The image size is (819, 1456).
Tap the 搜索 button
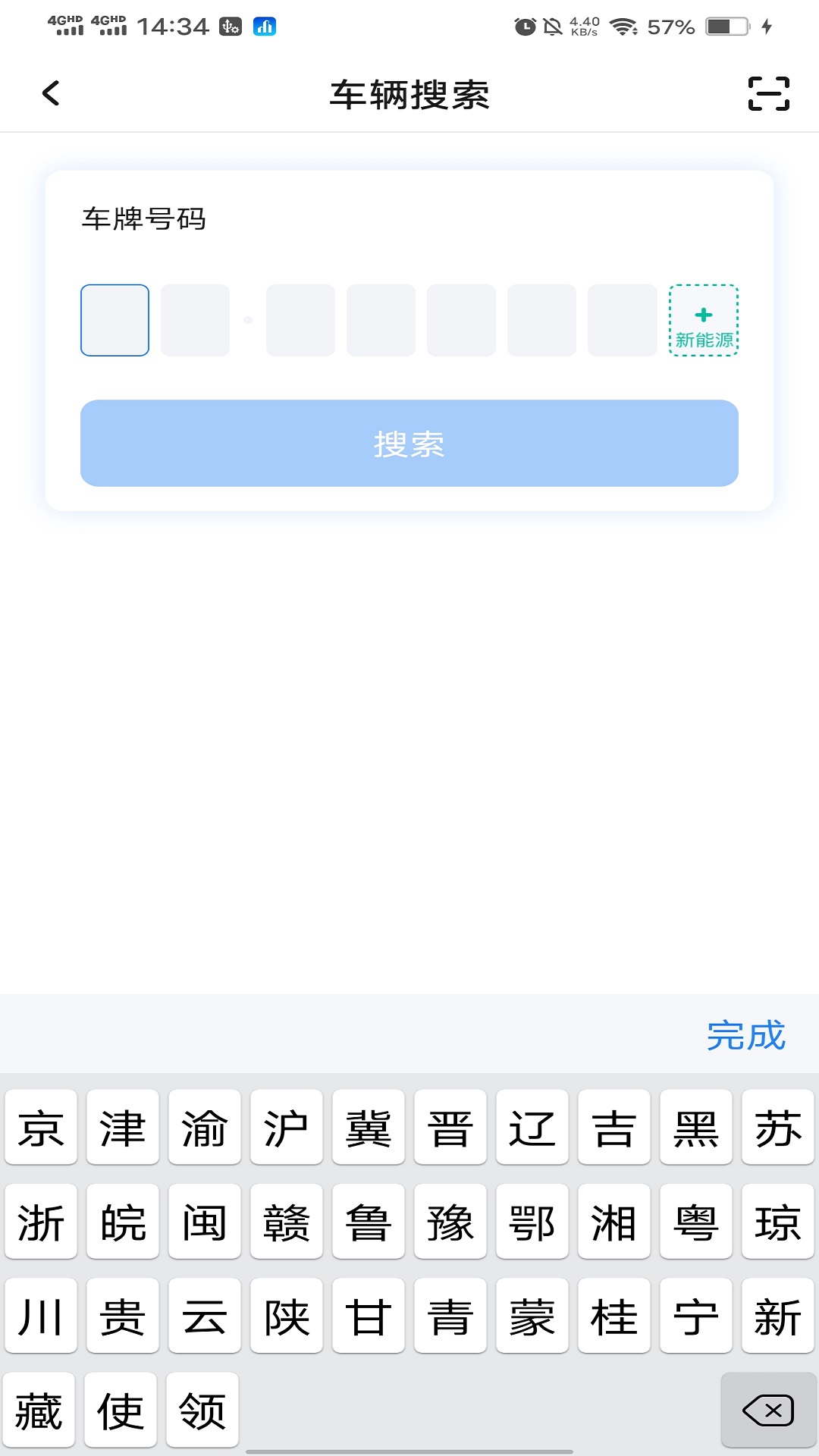coord(409,443)
